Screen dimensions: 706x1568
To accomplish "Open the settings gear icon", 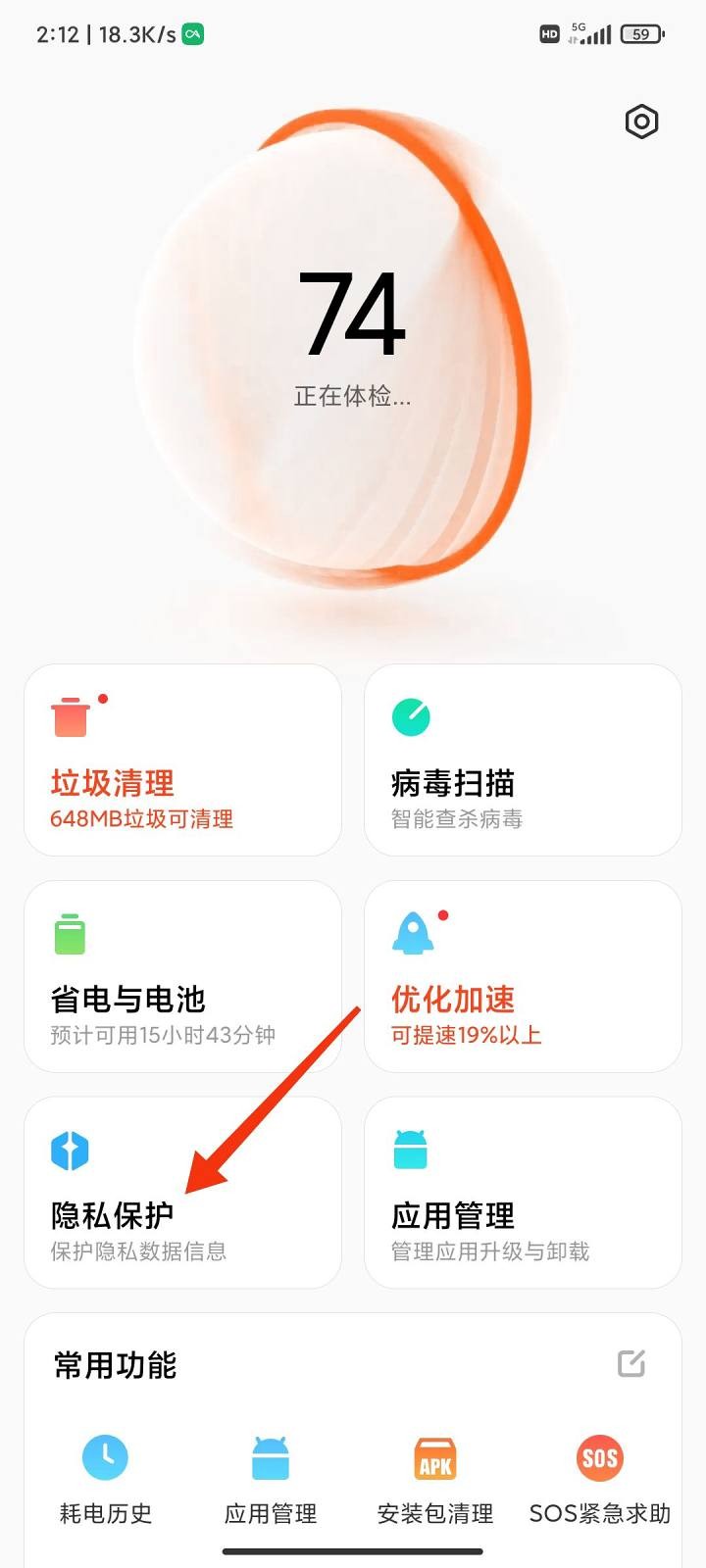I will coord(641,122).
